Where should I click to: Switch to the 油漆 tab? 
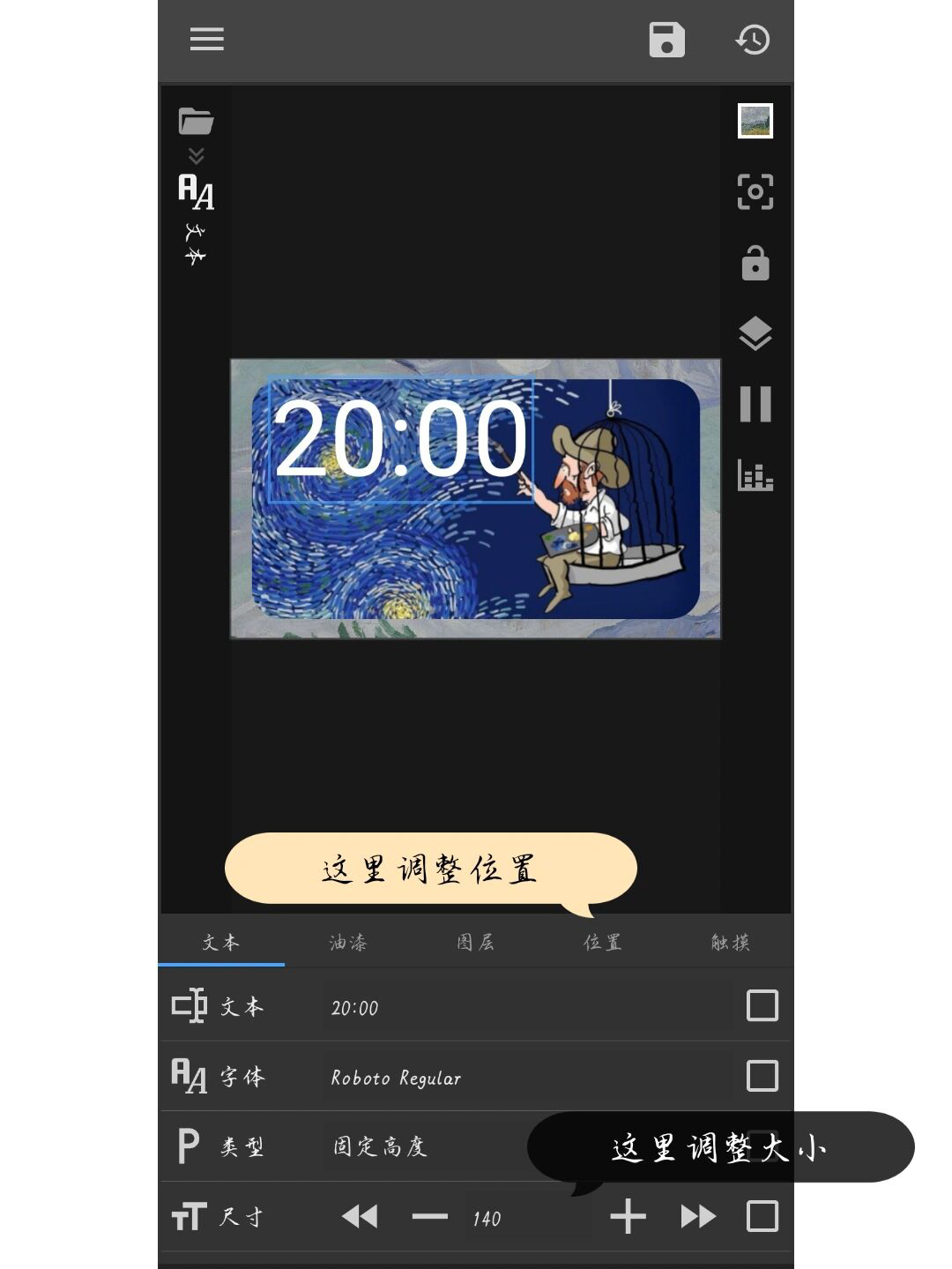348,943
